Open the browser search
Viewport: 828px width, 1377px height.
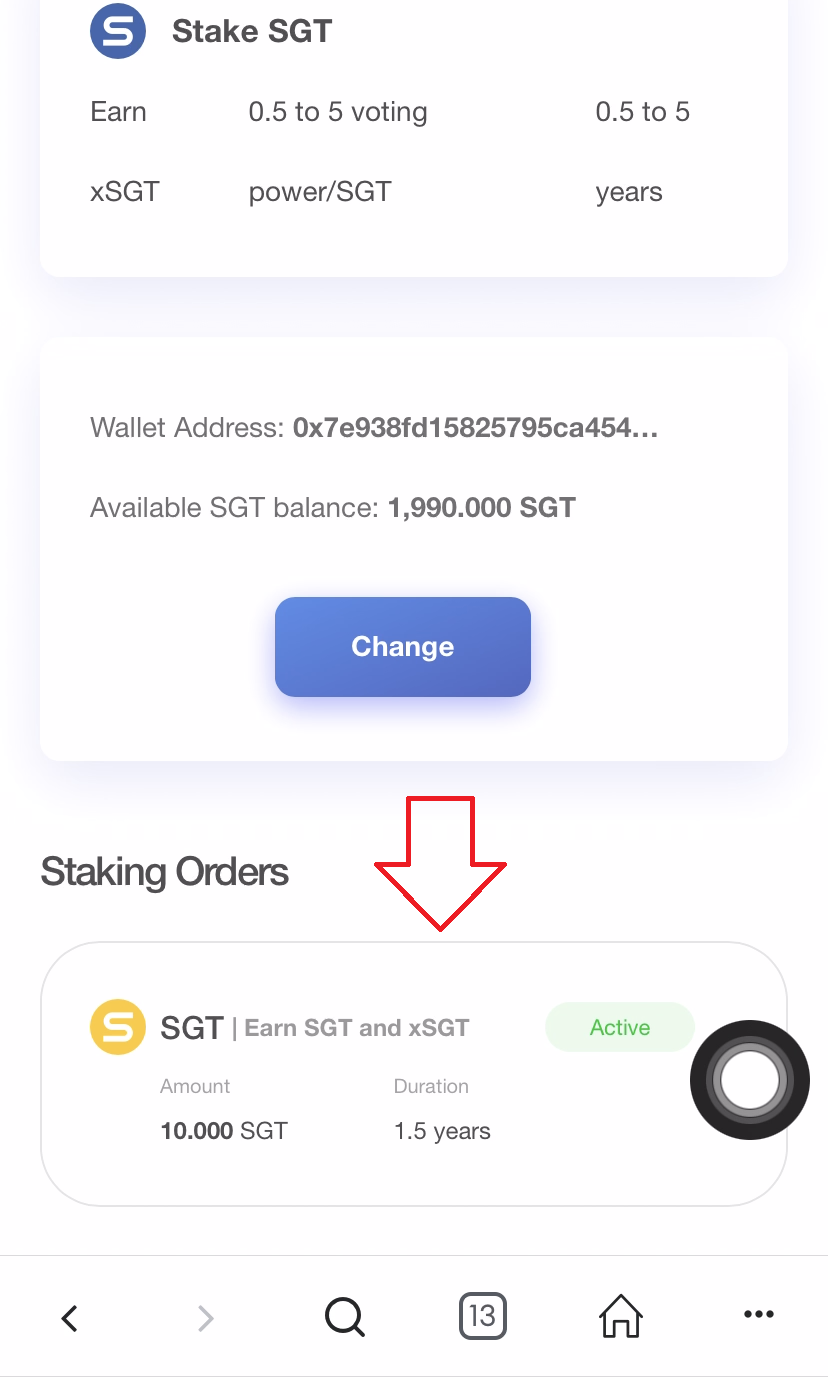[x=345, y=1317]
